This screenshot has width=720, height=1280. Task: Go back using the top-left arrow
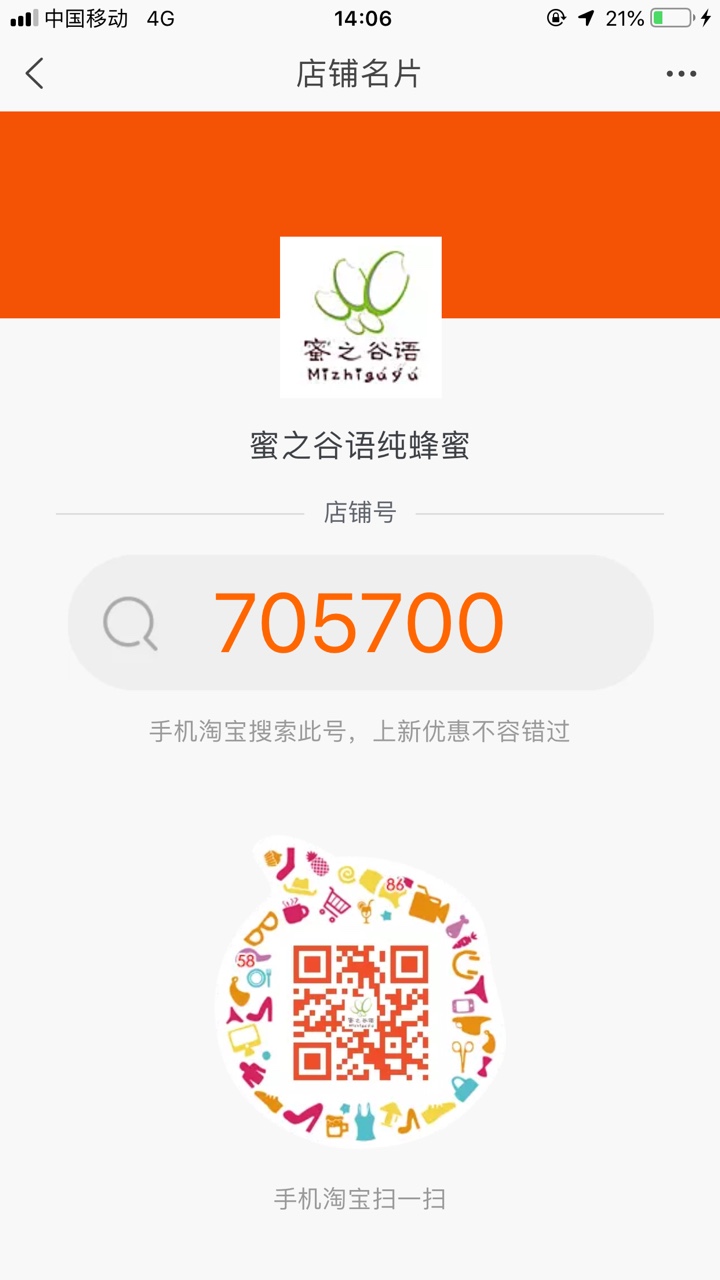[x=35, y=74]
